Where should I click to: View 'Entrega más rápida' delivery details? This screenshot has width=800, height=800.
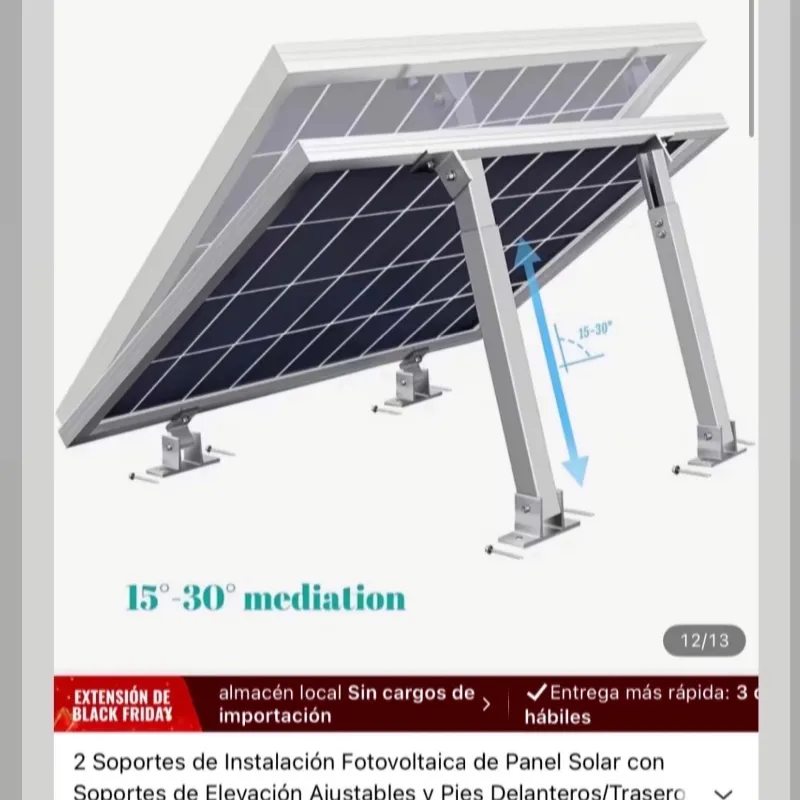coord(640,703)
